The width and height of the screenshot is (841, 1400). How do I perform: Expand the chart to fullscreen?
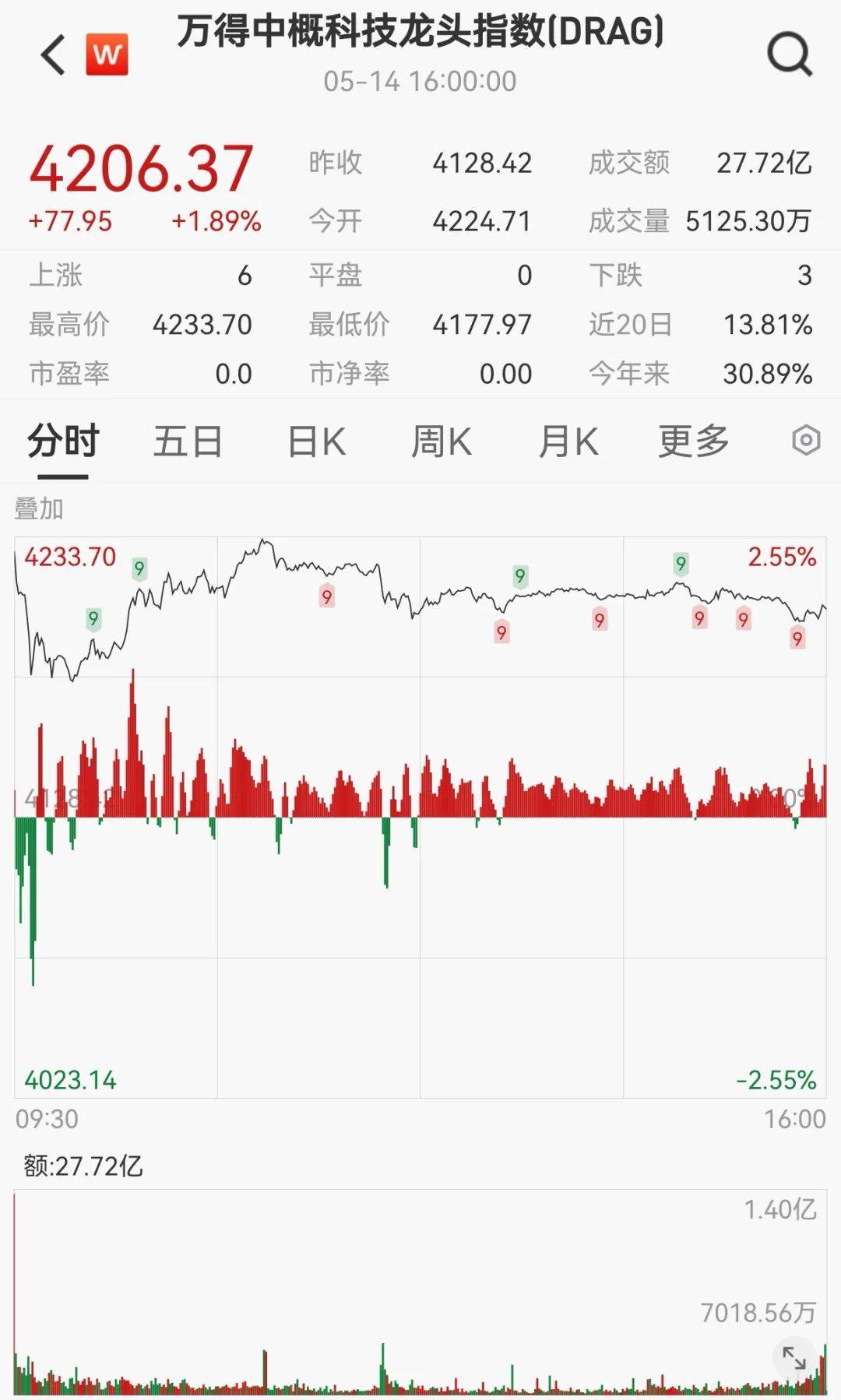(x=793, y=1357)
